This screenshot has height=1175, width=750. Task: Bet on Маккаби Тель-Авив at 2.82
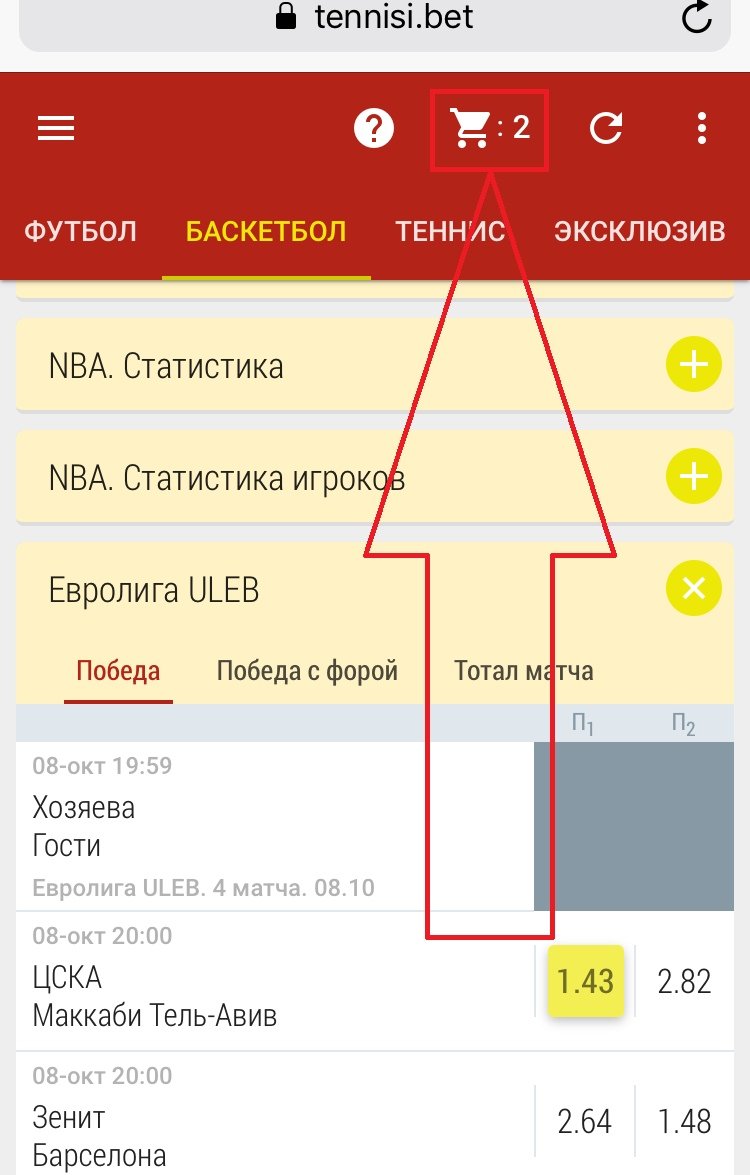(x=684, y=981)
